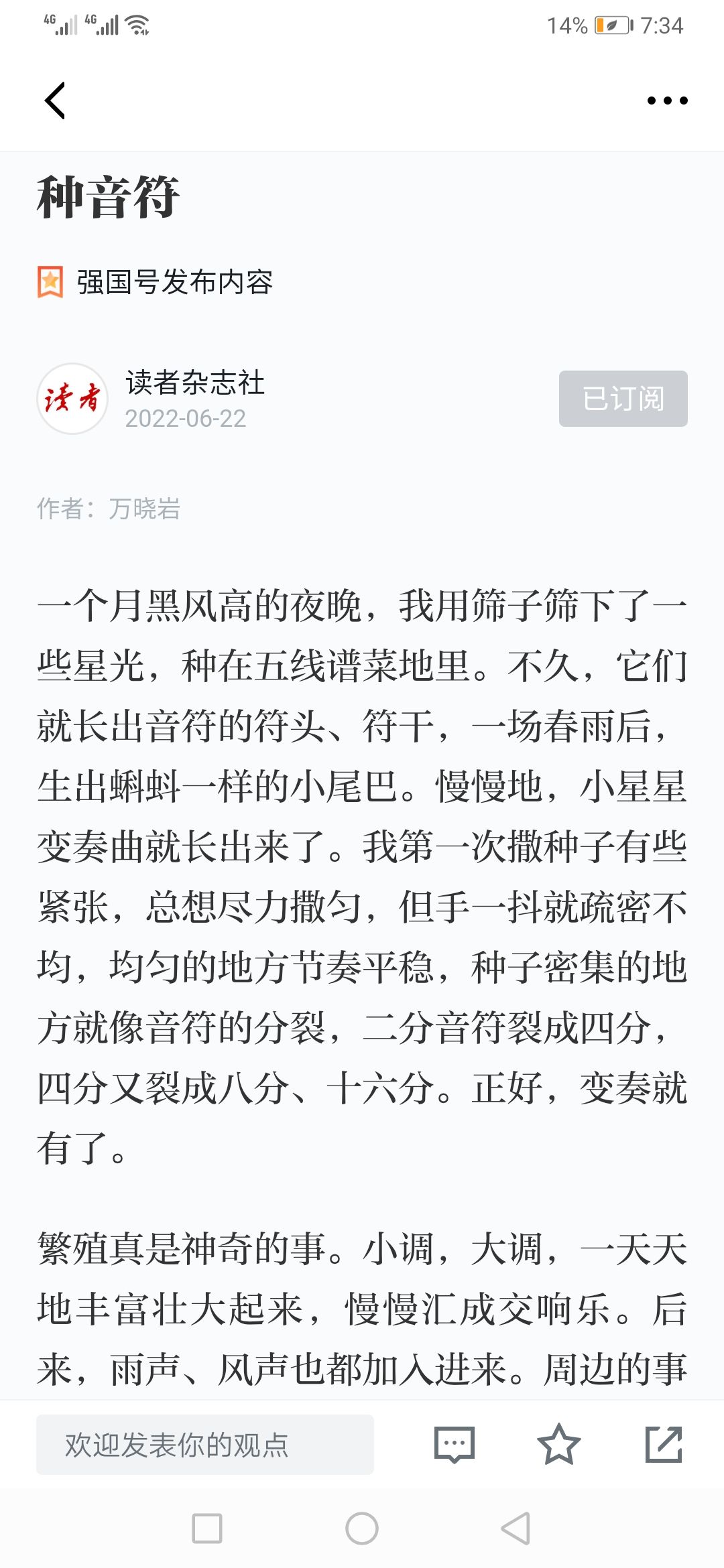Share this article
724x1568 pixels.
[664, 1444]
